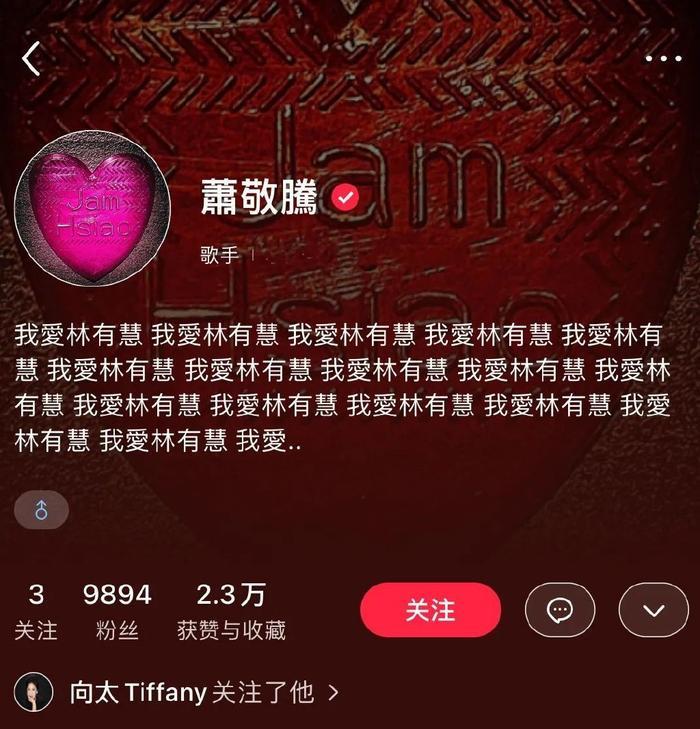700x729 pixels.
Task: Go back using the top-left arrow
Action: pyautogui.click(x=31, y=59)
